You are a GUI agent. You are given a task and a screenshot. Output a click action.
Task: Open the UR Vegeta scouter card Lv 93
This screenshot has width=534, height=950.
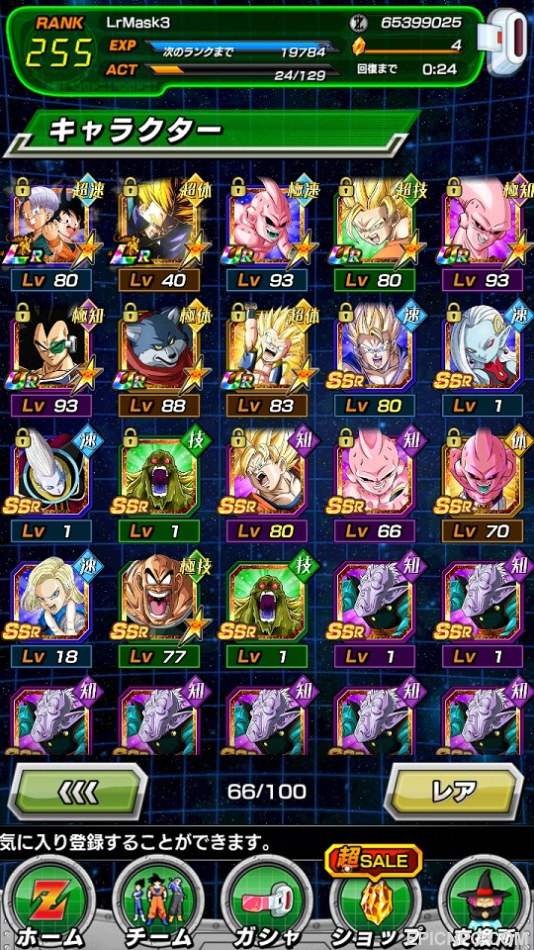pos(52,359)
